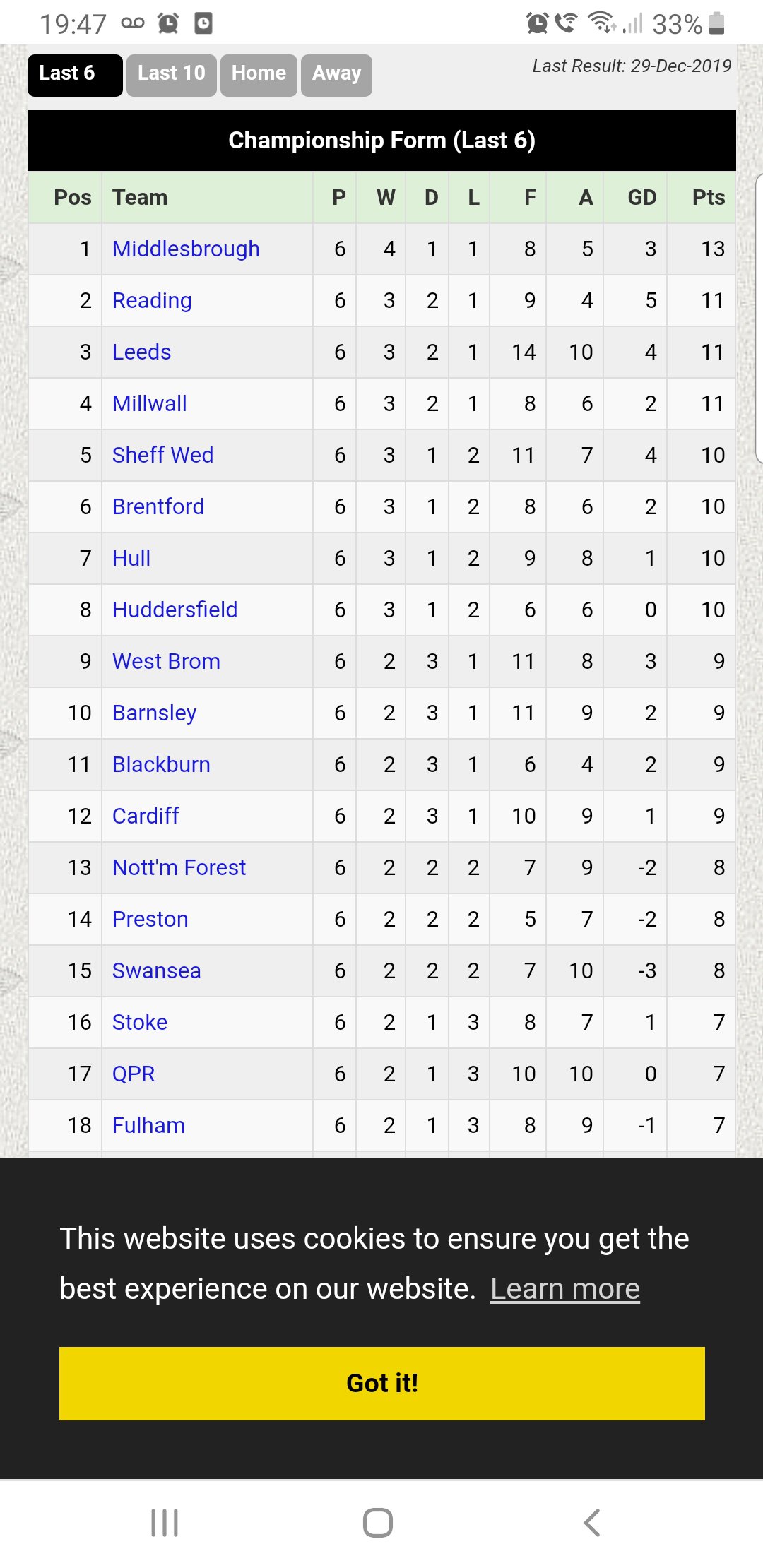
Task: Tap the Swansea link
Action: (x=156, y=970)
